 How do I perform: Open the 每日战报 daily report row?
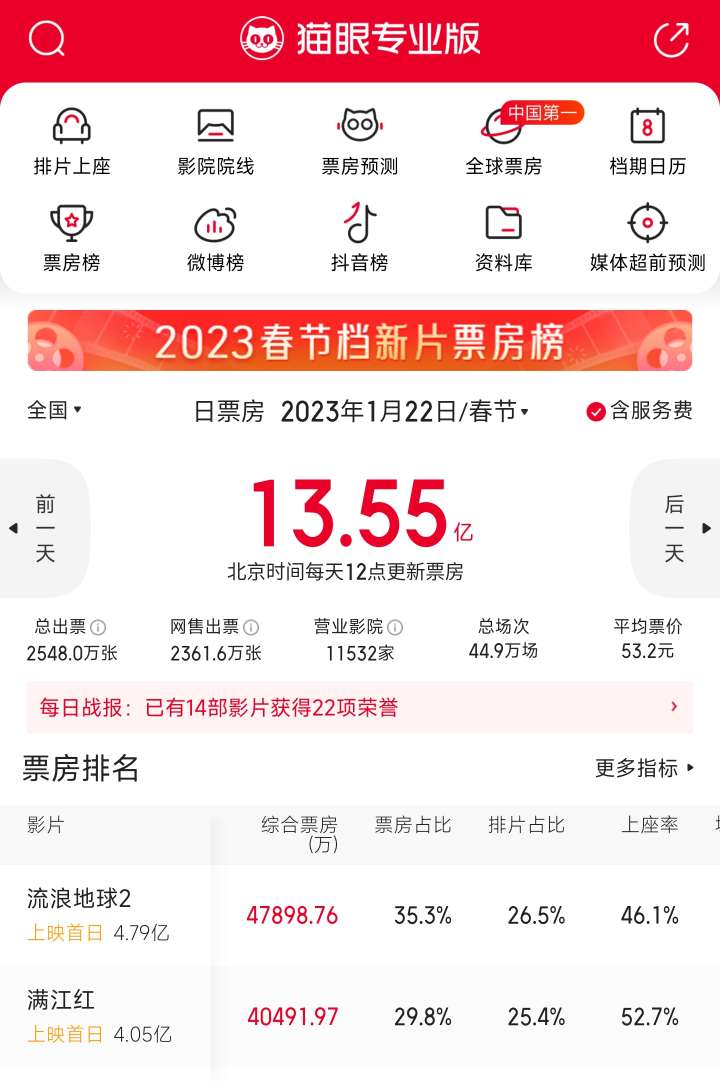pyautogui.click(x=360, y=708)
